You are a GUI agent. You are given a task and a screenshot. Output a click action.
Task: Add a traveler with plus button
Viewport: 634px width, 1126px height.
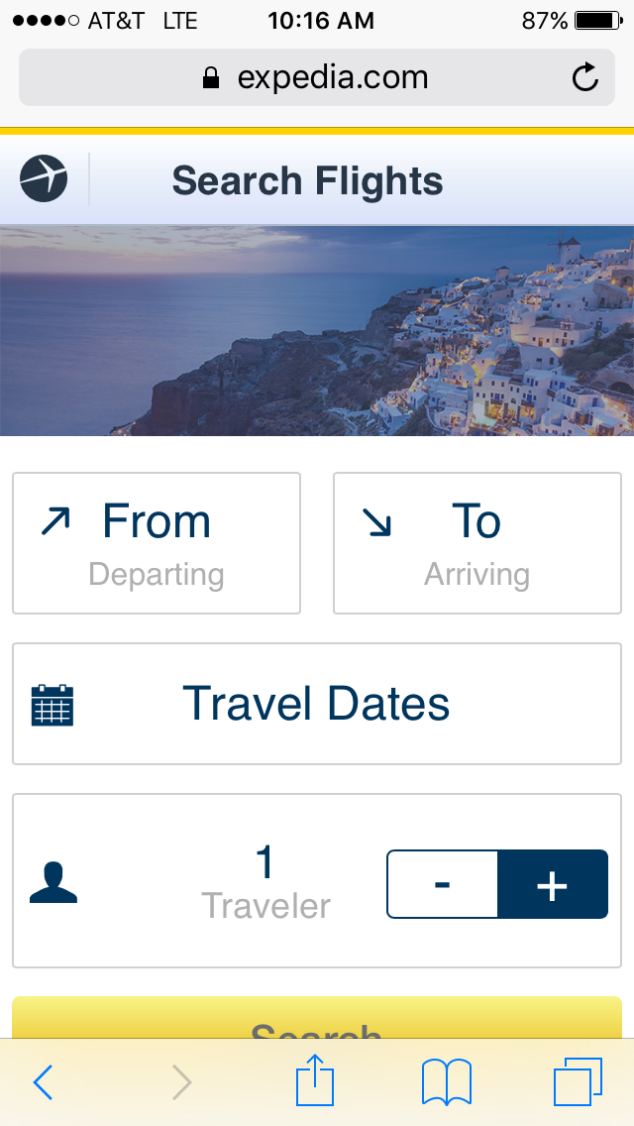(x=552, y=884)
